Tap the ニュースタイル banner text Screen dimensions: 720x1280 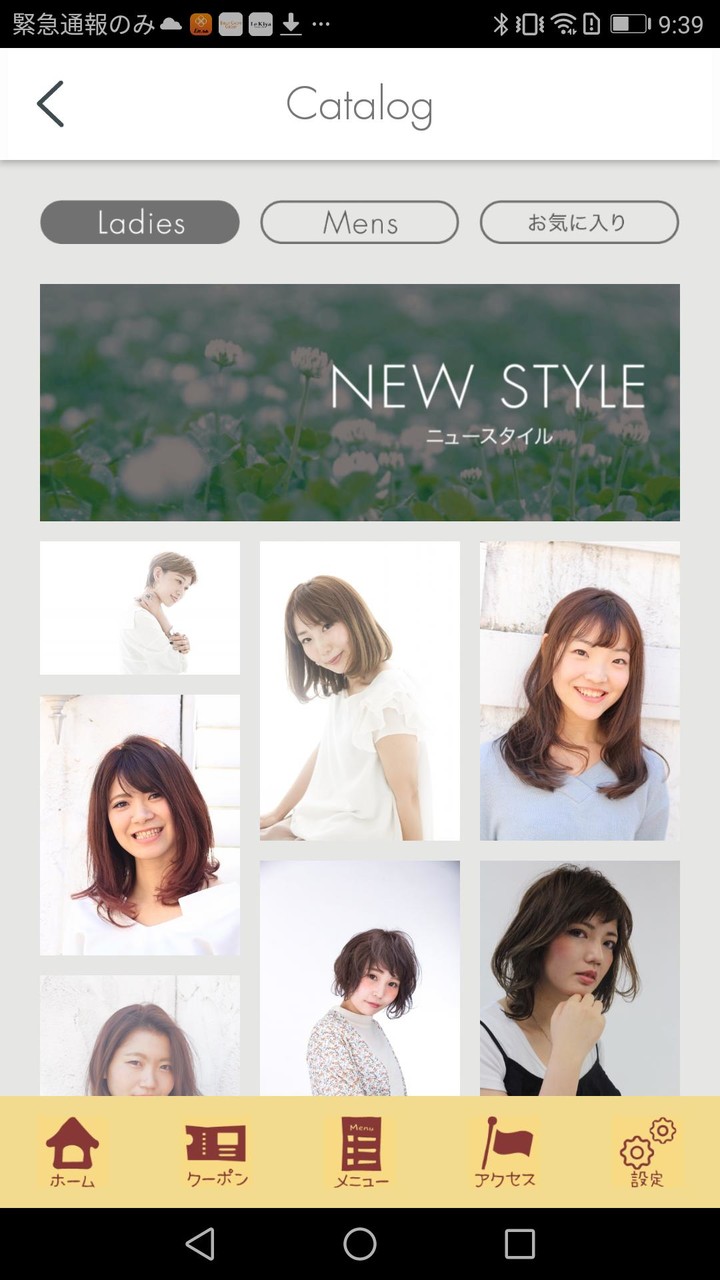(487, 435)
